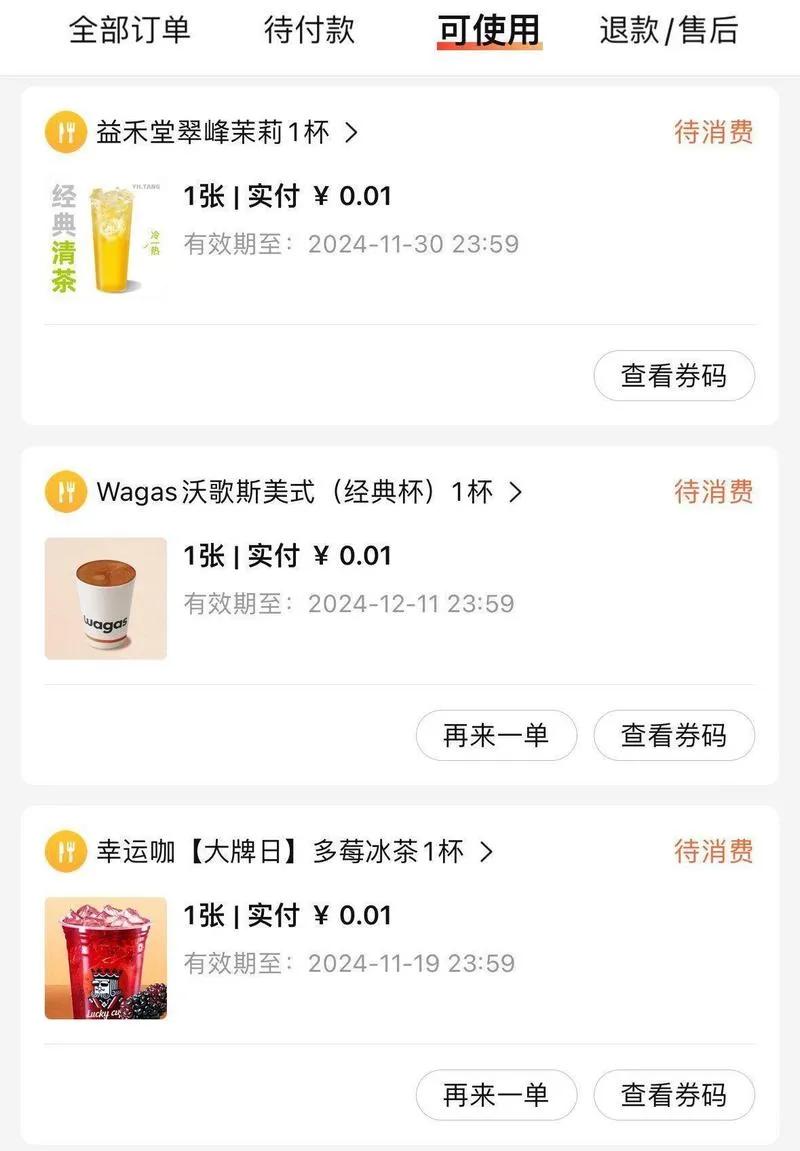800x1151 pixels.
Task: Open 益禾堂翠峰茉莉1杯 order details
Action: (226, 132)
